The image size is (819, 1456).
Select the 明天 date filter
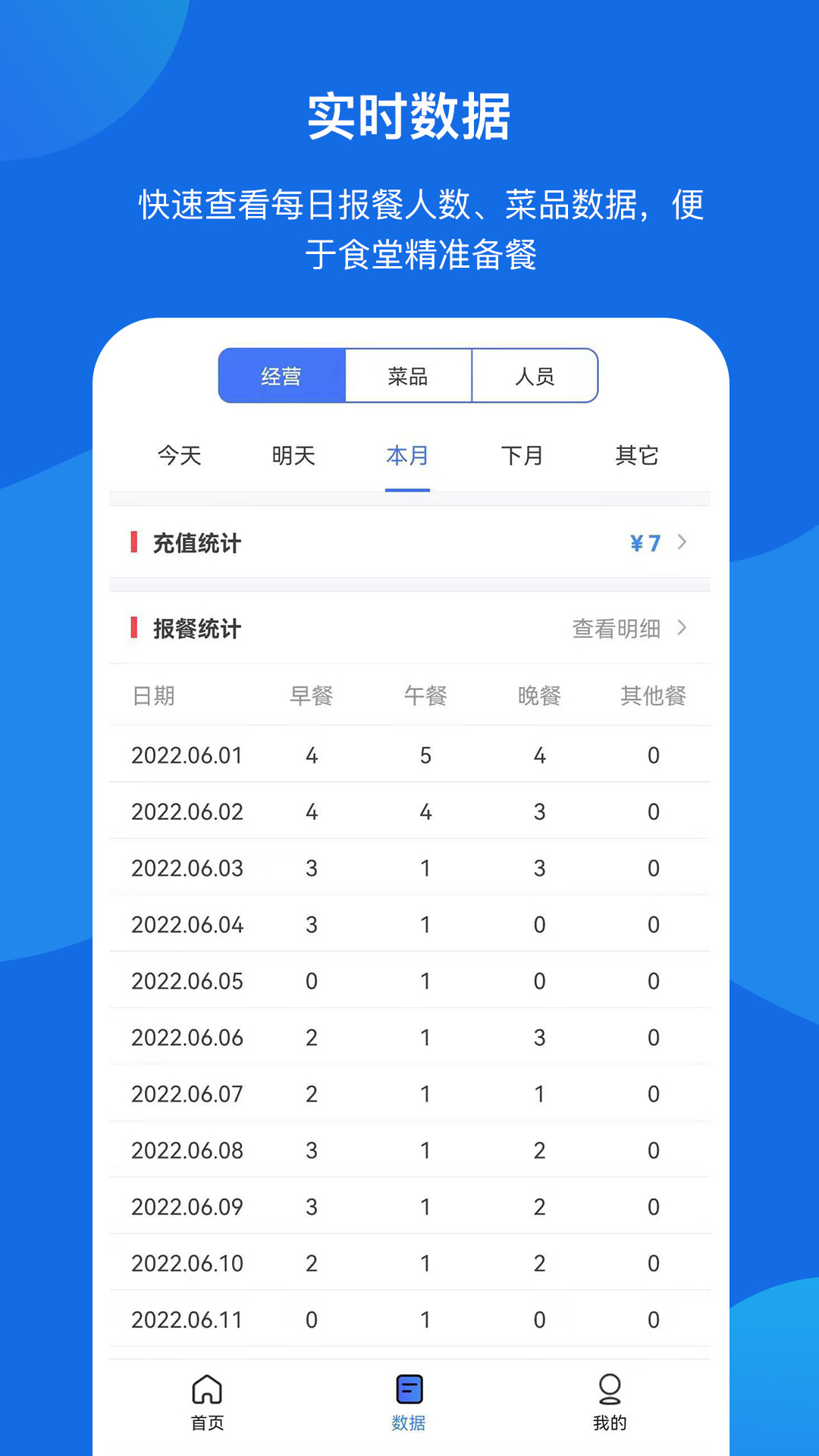click(292, 456)
